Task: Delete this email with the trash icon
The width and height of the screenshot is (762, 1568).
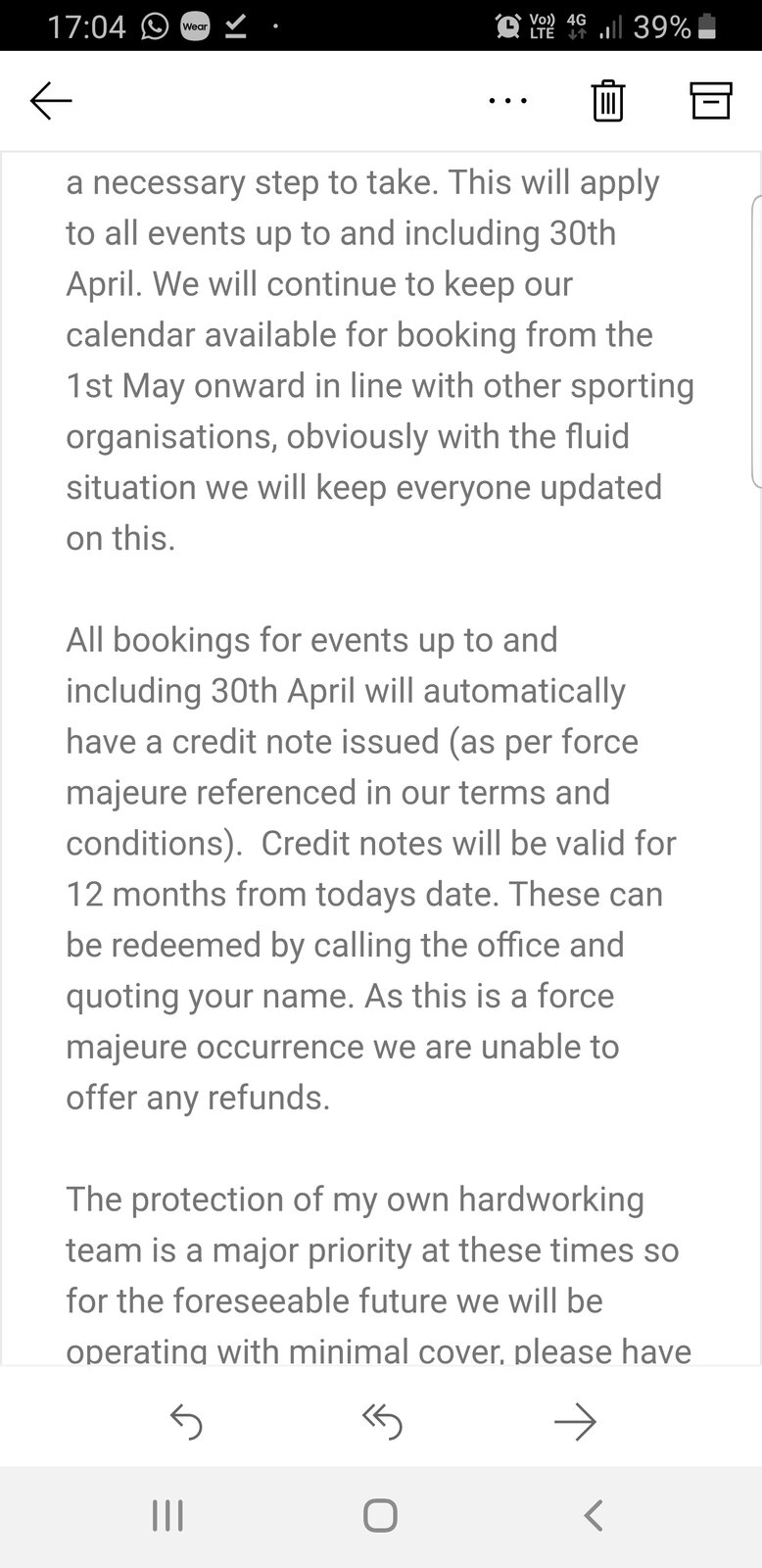Action: 607,100
